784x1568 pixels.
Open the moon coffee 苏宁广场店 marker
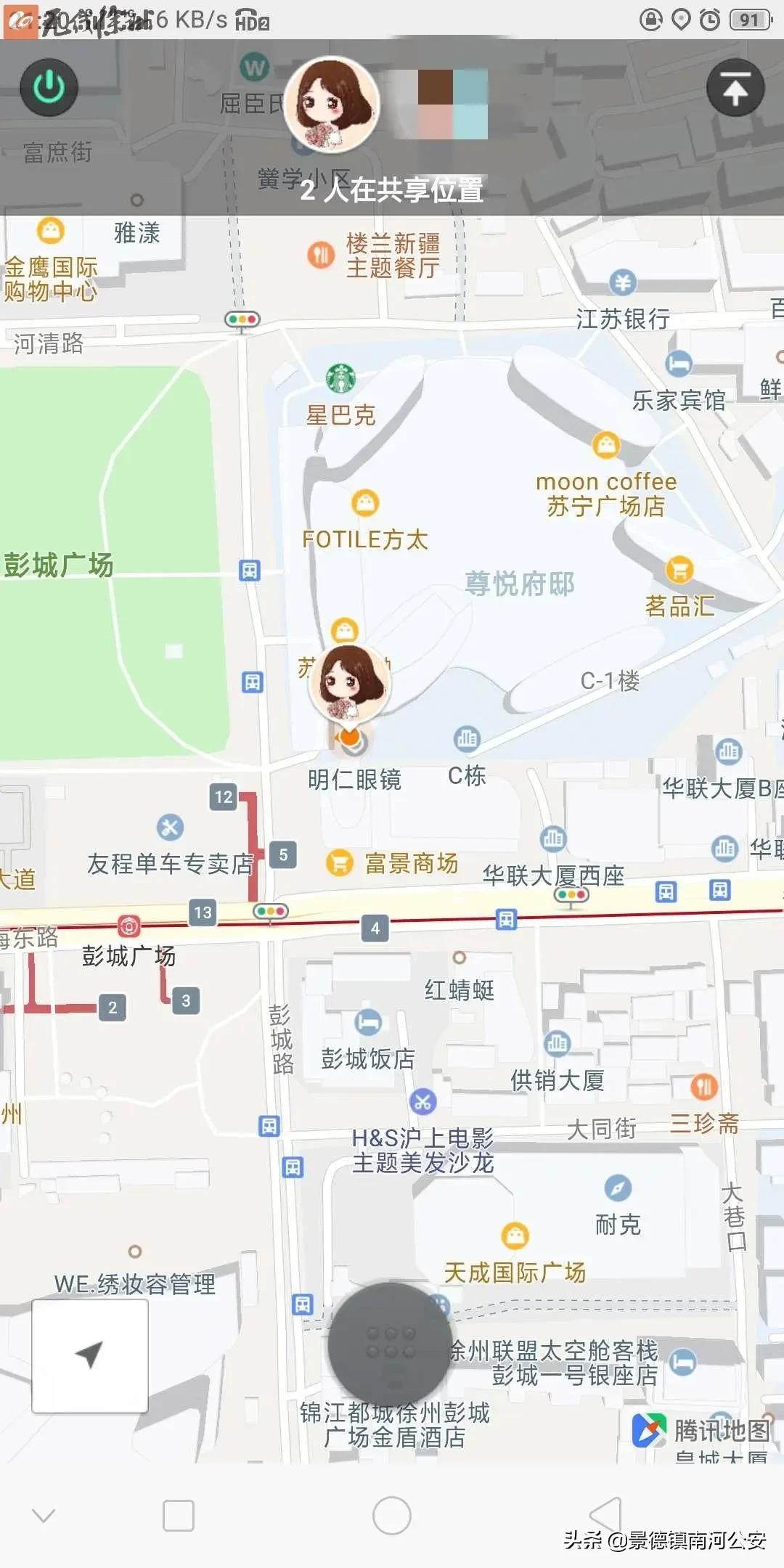[605, 444]
